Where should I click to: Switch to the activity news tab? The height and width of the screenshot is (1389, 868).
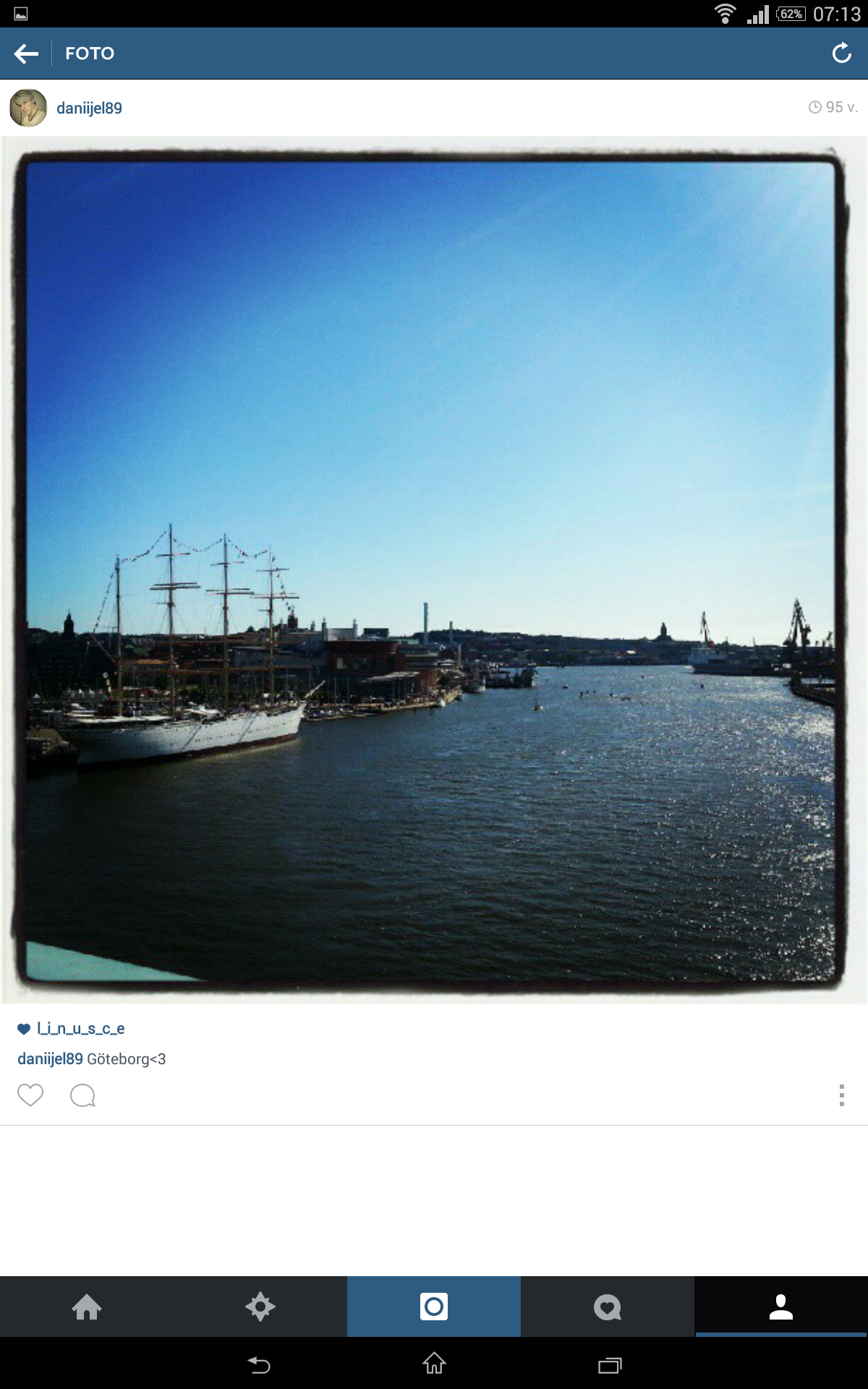(x=608, y=1307)
